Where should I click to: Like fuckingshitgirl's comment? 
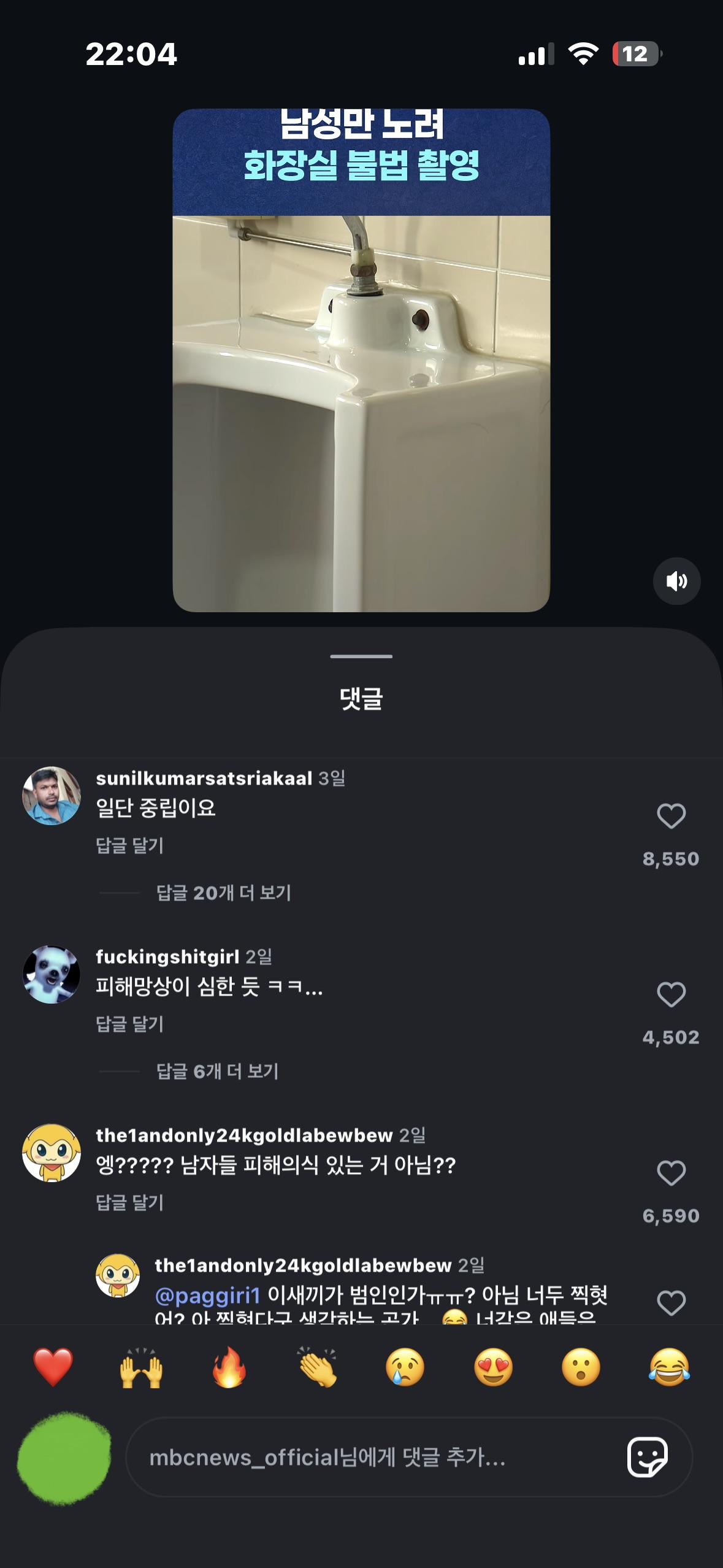[x=671, y=994]
